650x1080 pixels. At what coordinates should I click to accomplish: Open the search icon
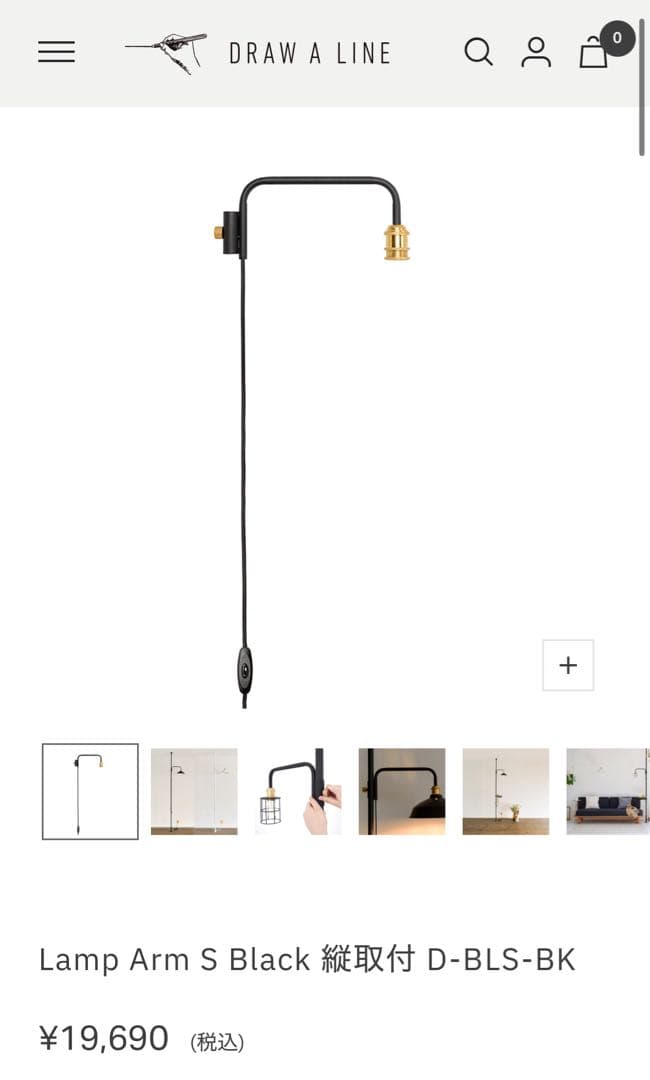pyautogui.click(x=478, y=52)
